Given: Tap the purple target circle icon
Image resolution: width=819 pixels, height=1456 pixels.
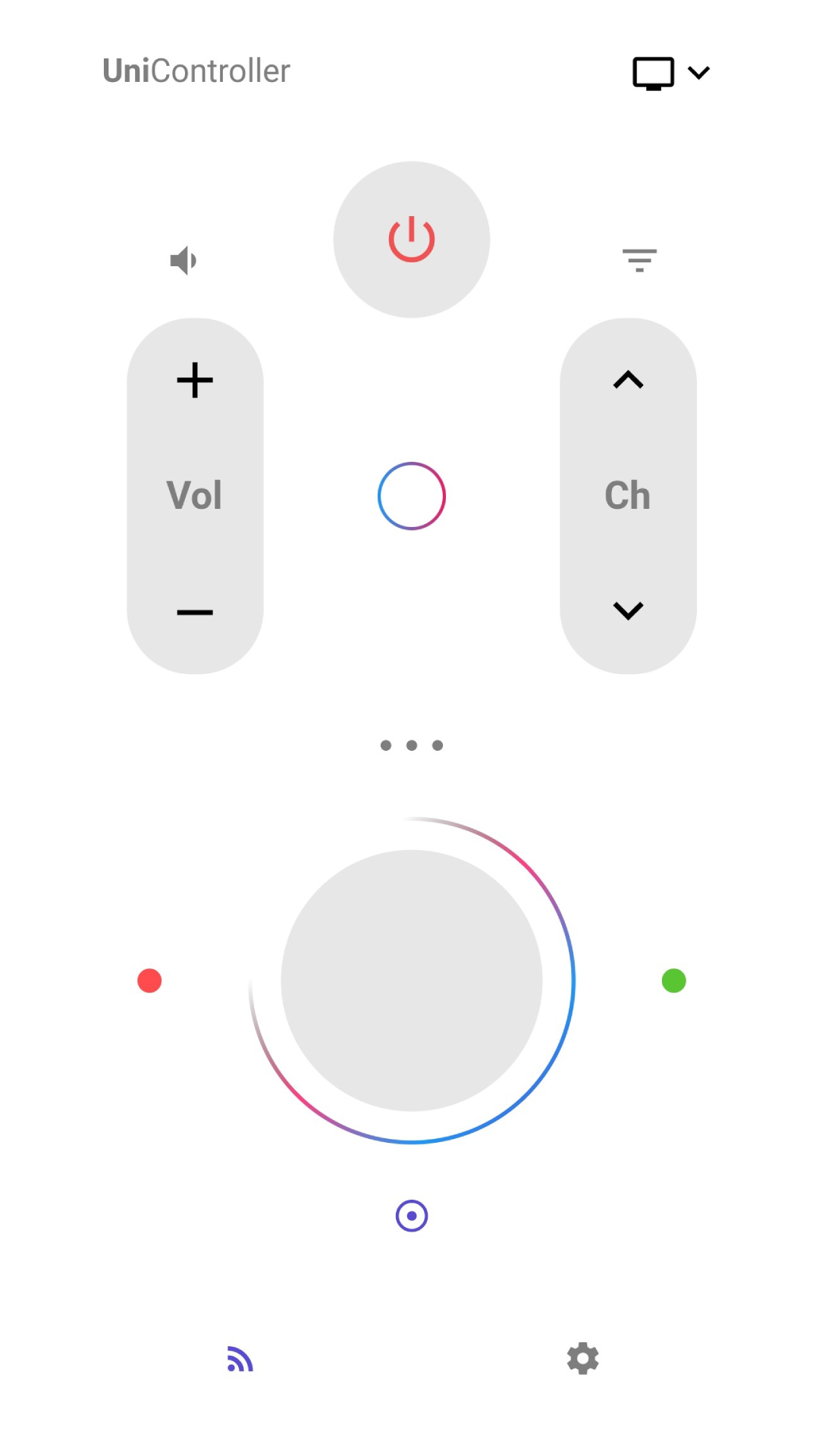Looking at the screenshot, I should coord(411,1216).
